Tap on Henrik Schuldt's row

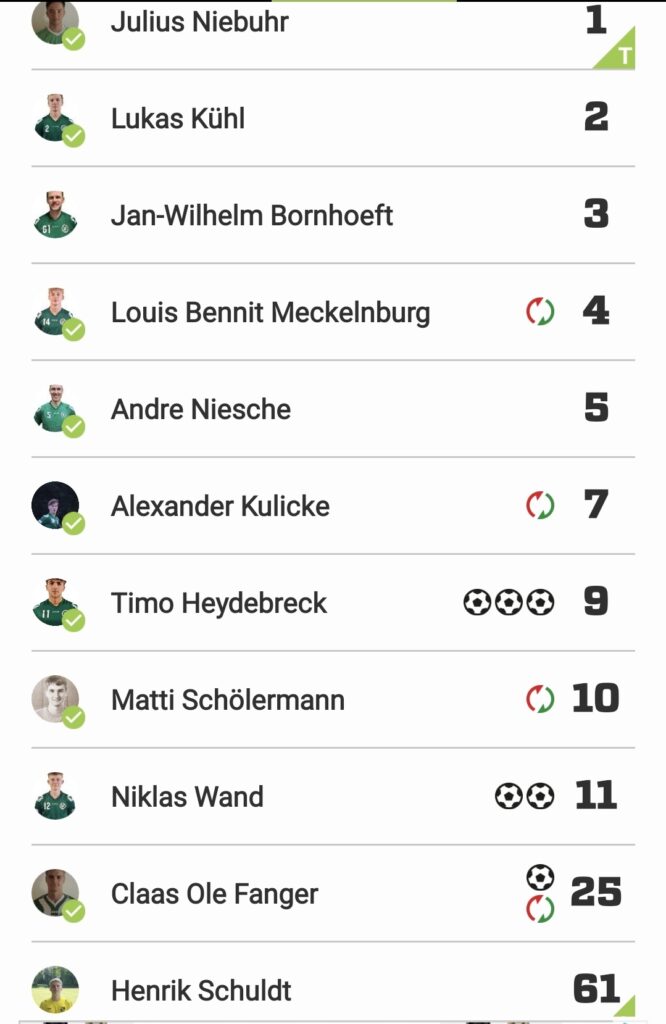click(201, 990)
